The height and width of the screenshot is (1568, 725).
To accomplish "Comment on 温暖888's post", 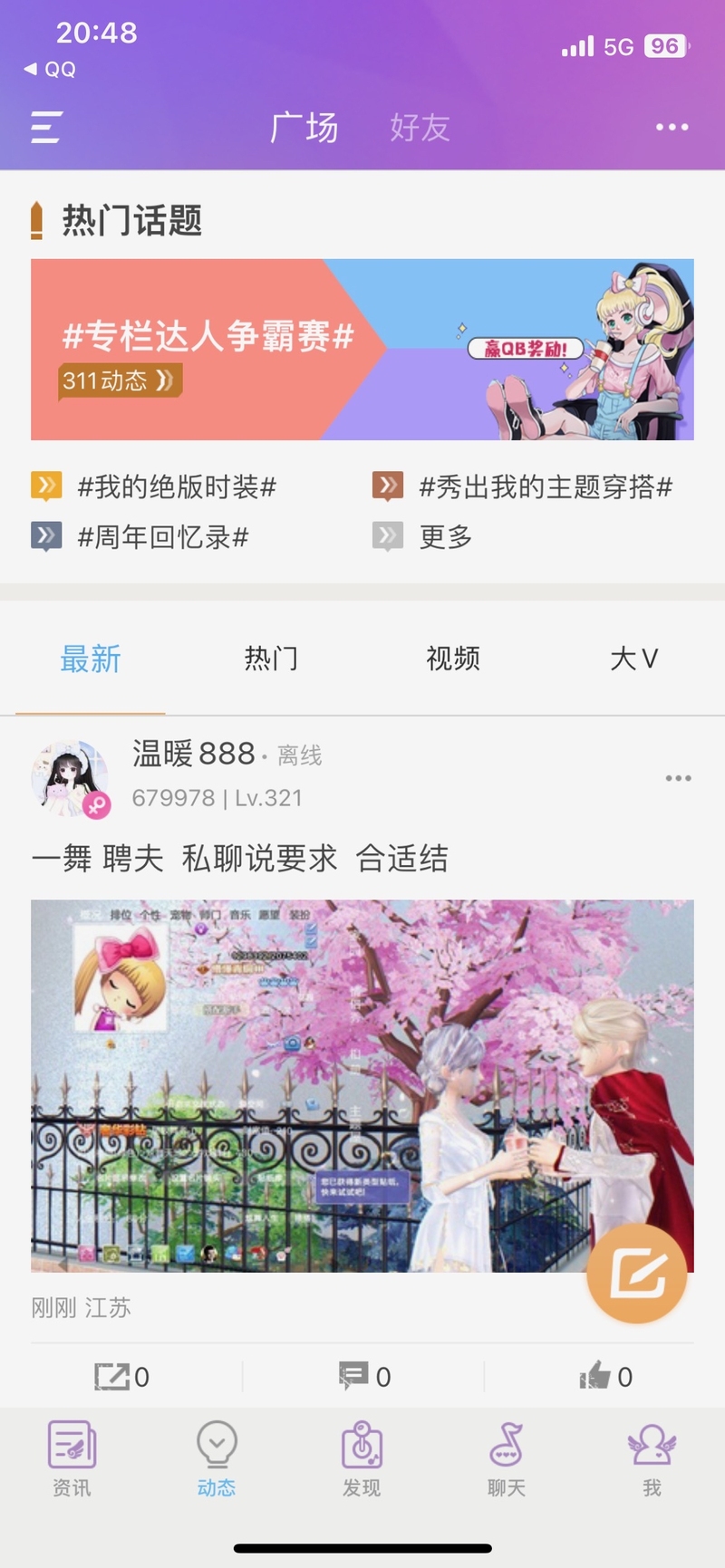I will click(x=363, y=1377).
